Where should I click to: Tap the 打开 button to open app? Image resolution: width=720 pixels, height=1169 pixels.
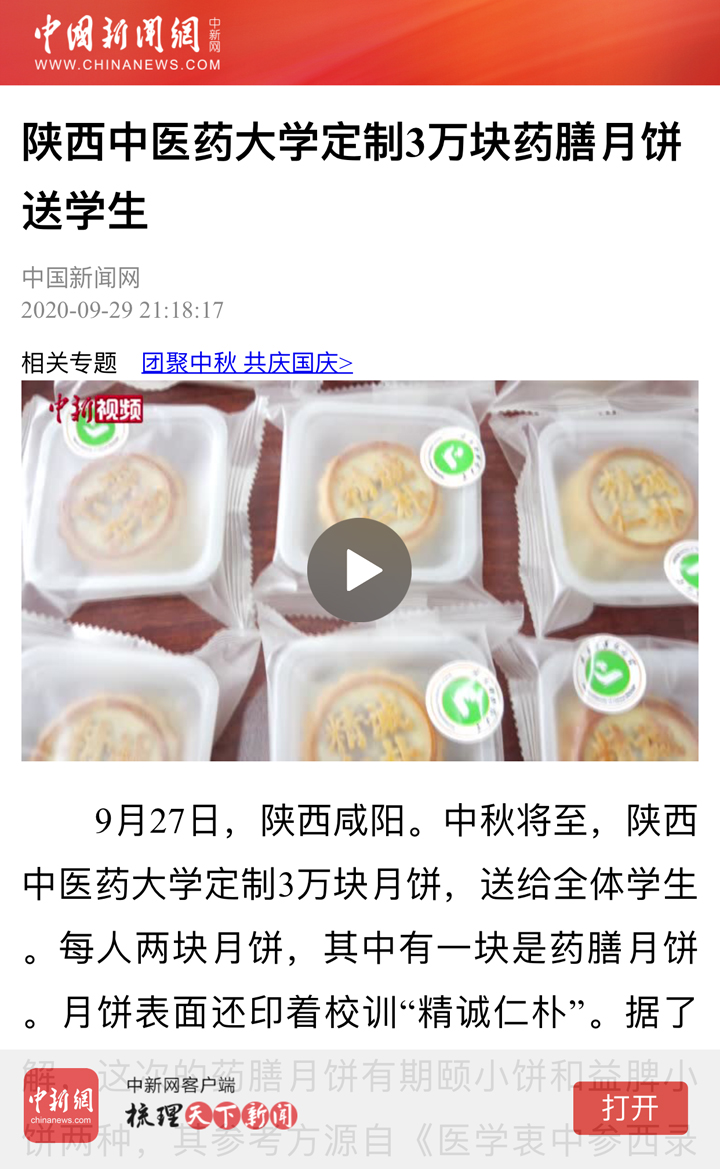point(630,1108)
